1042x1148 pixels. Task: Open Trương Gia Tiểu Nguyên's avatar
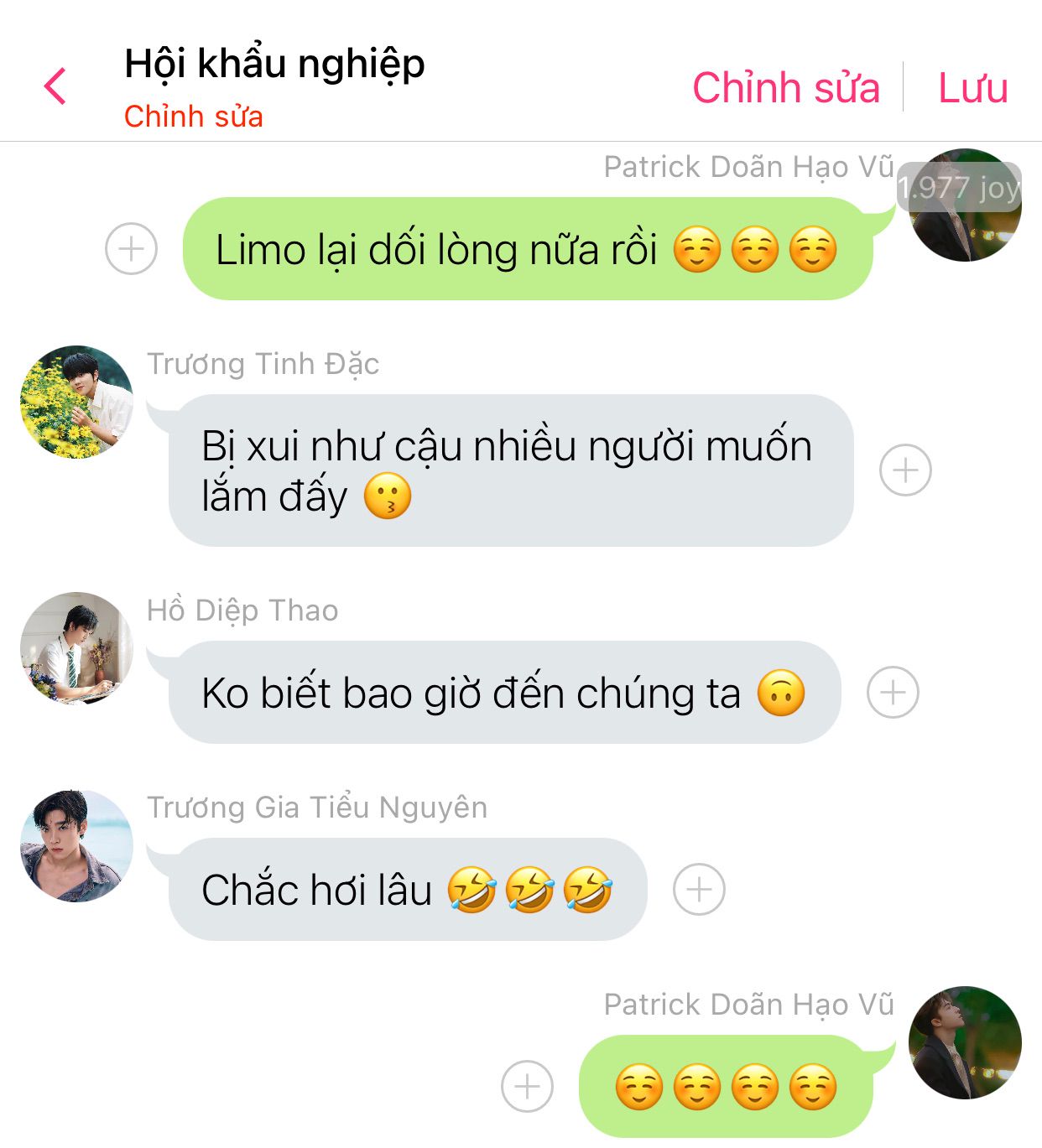click(x=76, y=845)
